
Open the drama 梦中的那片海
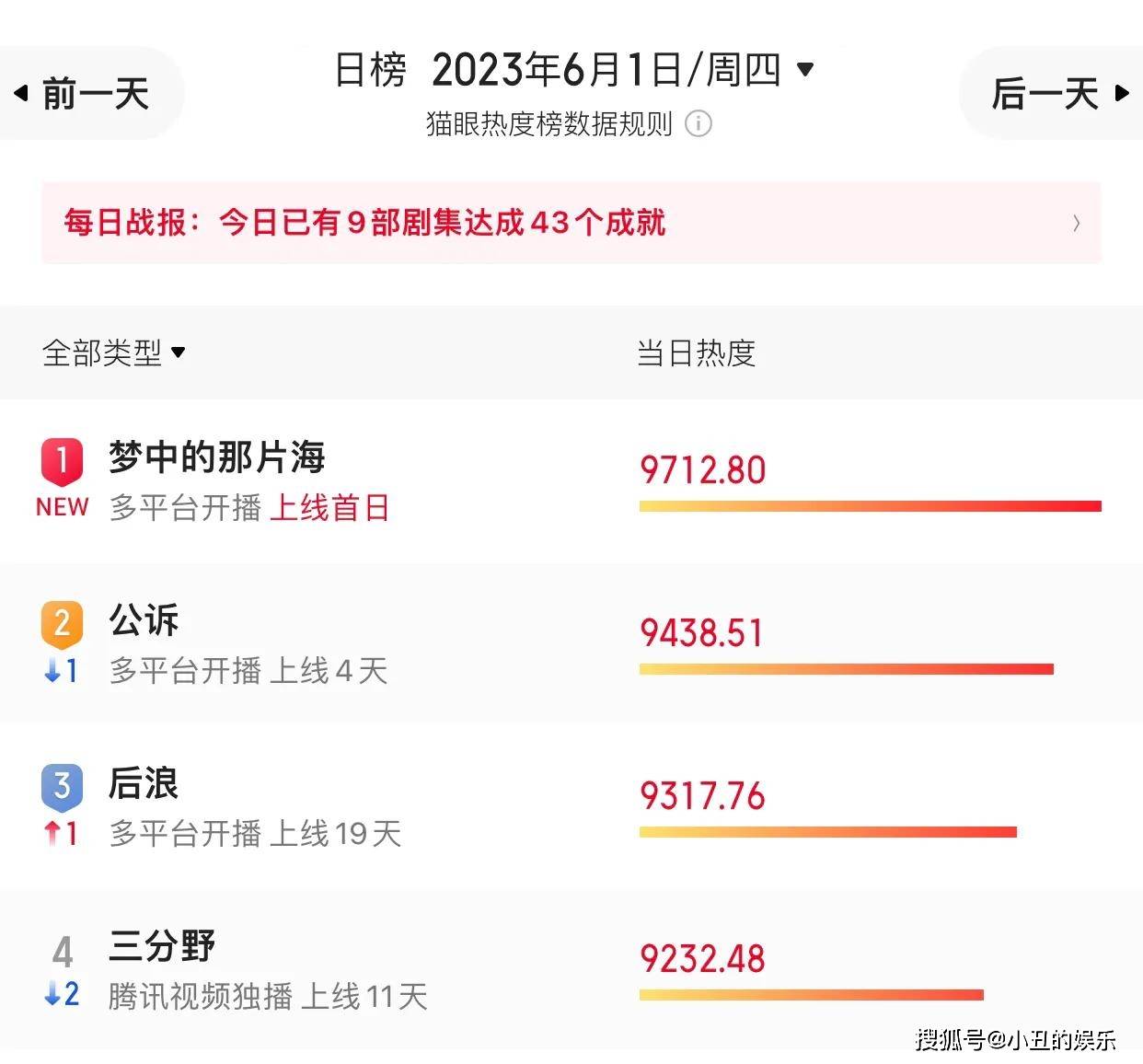click(x=217, y=457)
